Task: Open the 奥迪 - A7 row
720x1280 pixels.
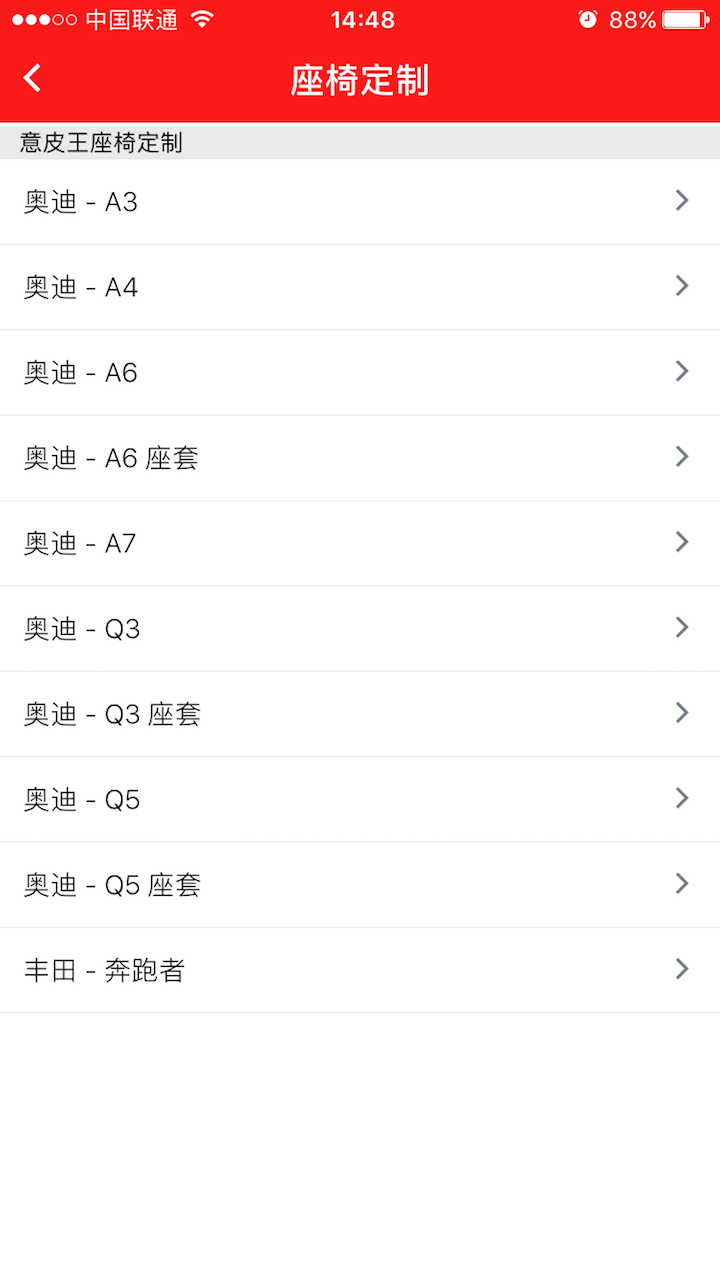Action: tap(360, 543)
